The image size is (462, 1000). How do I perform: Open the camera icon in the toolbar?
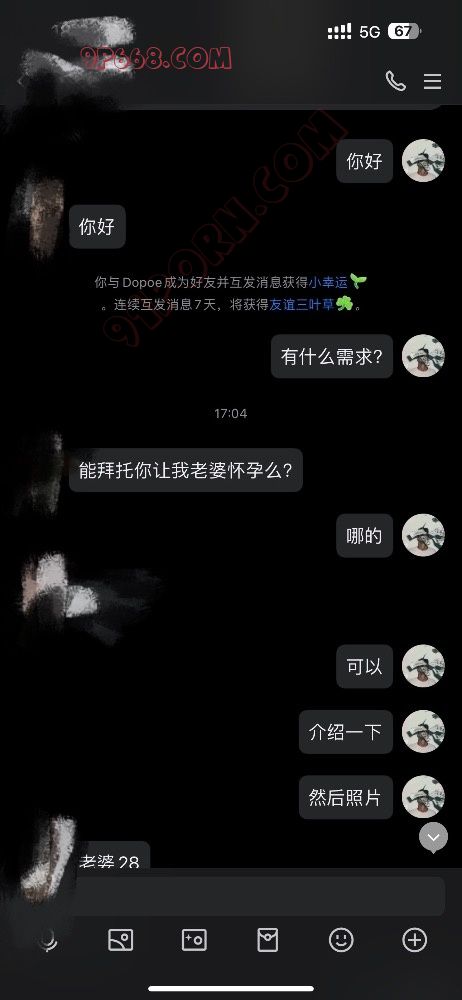click(x=194, y=939)
